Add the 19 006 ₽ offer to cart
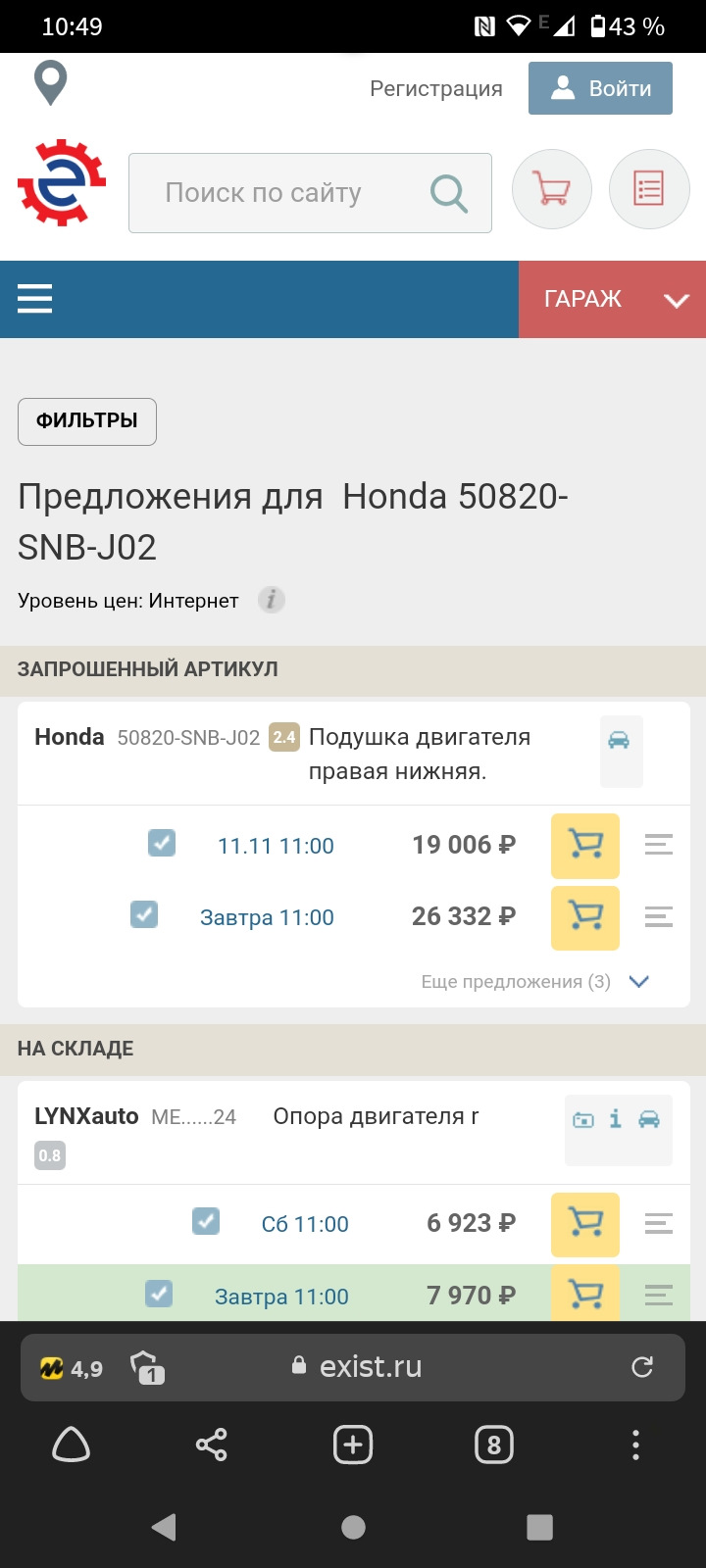Image resolution: width=706 pixels, height=1568 pixels. coord(585,845)
